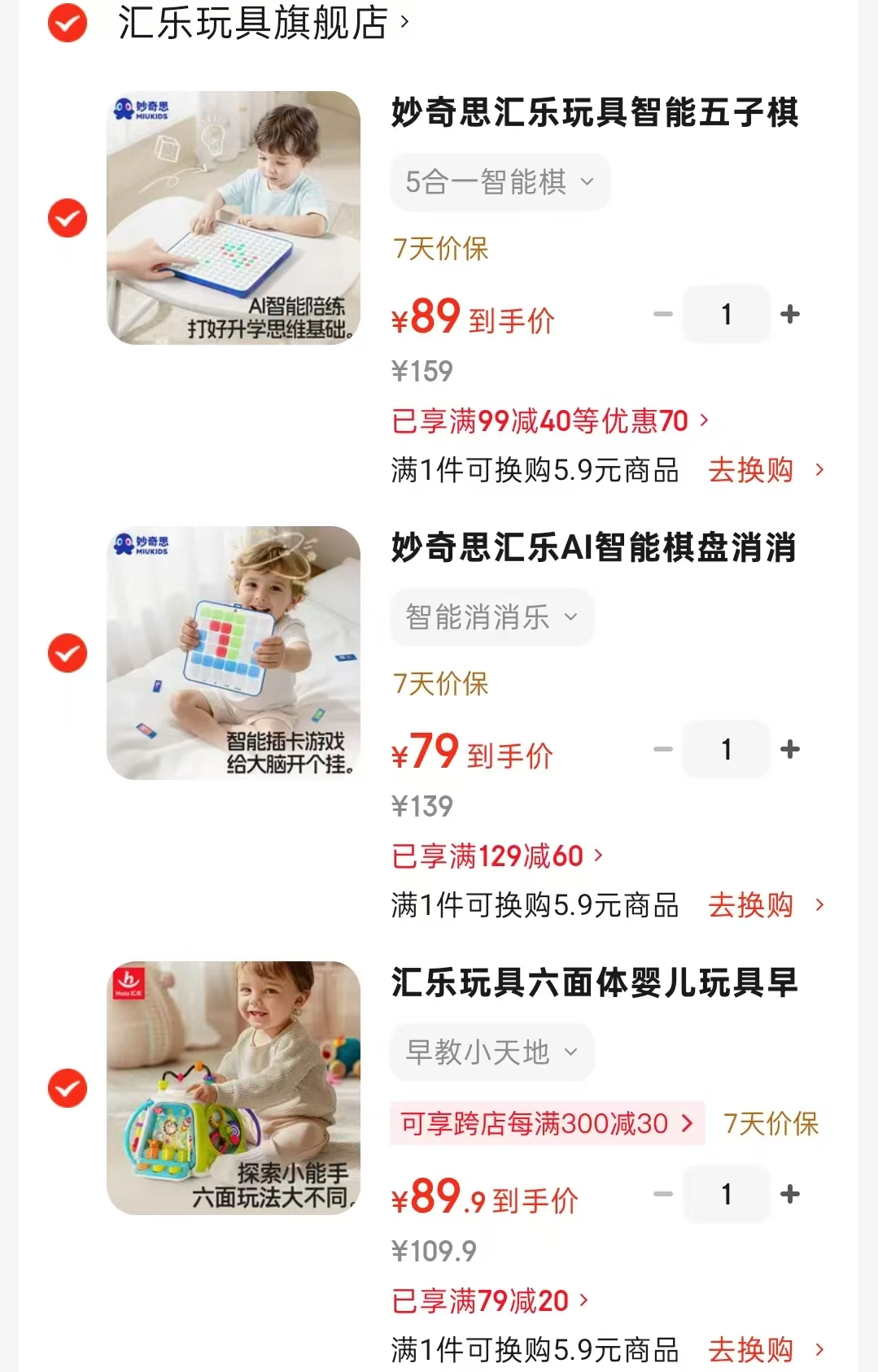The height and width of the screenshot is (1372, 878).
Task: Change the 早教小天地 variant dropdown
Action: click(492, 1052)
